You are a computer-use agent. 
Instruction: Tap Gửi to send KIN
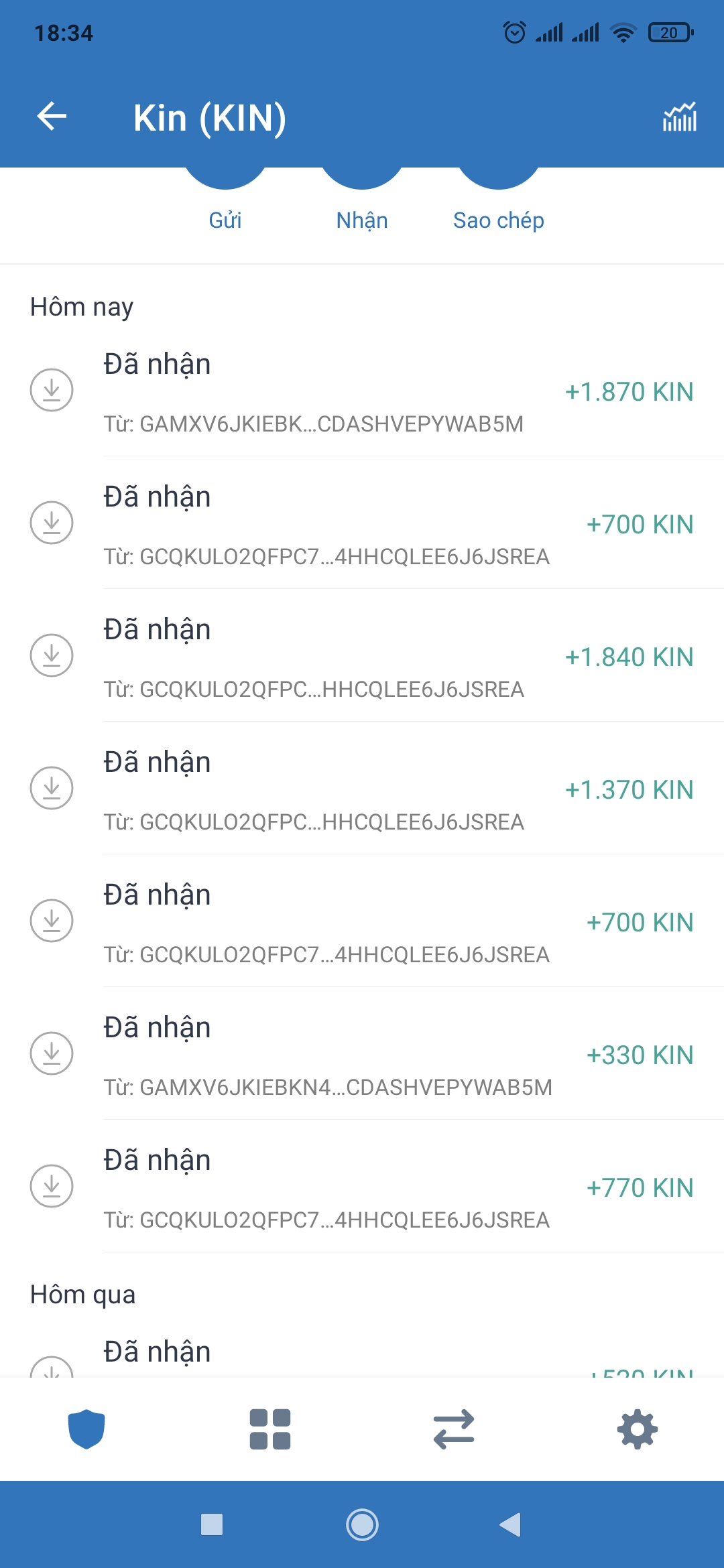pyautogui.click(x=225, y=201)
